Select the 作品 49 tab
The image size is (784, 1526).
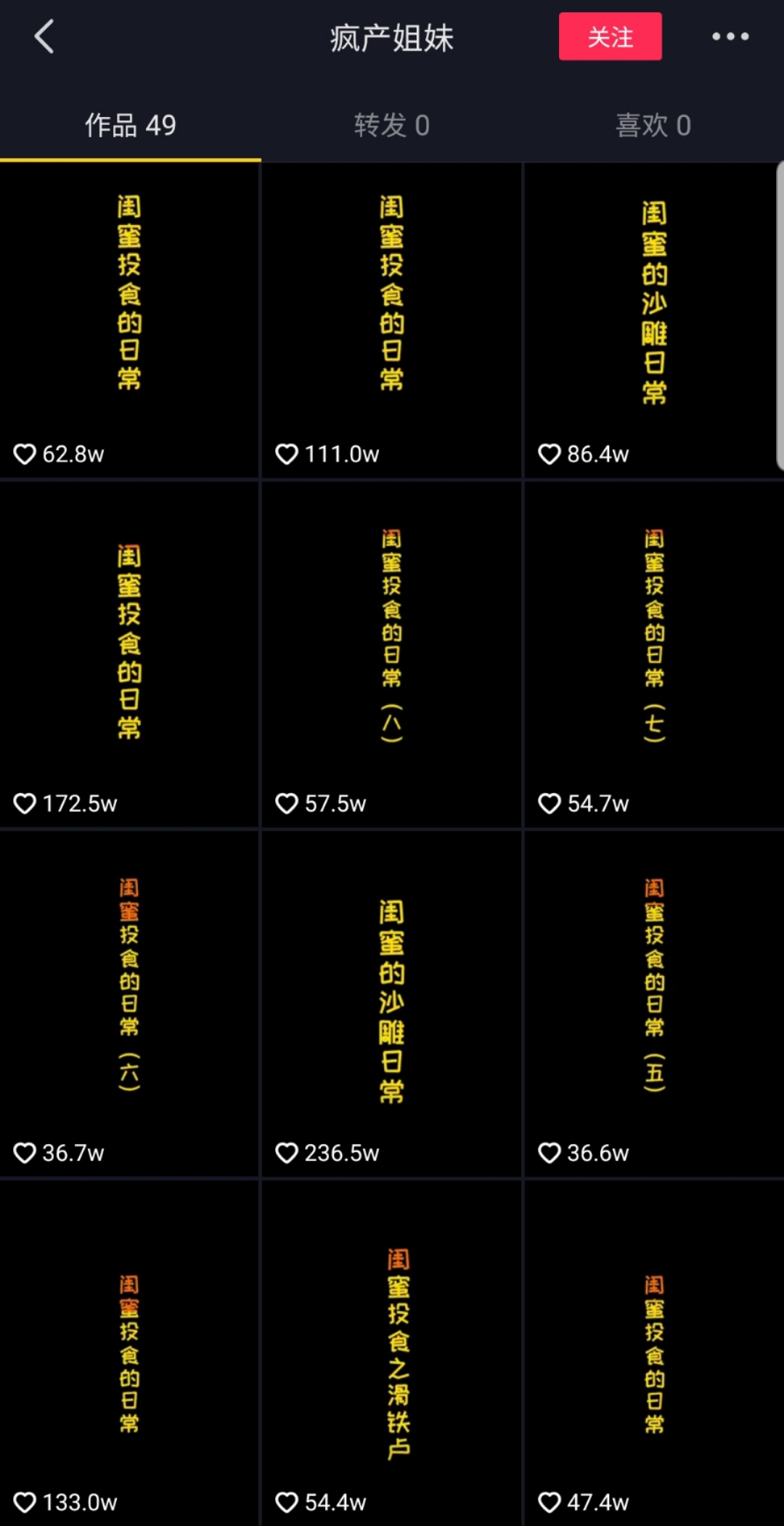pyautogui.click(x=131, y=125)
